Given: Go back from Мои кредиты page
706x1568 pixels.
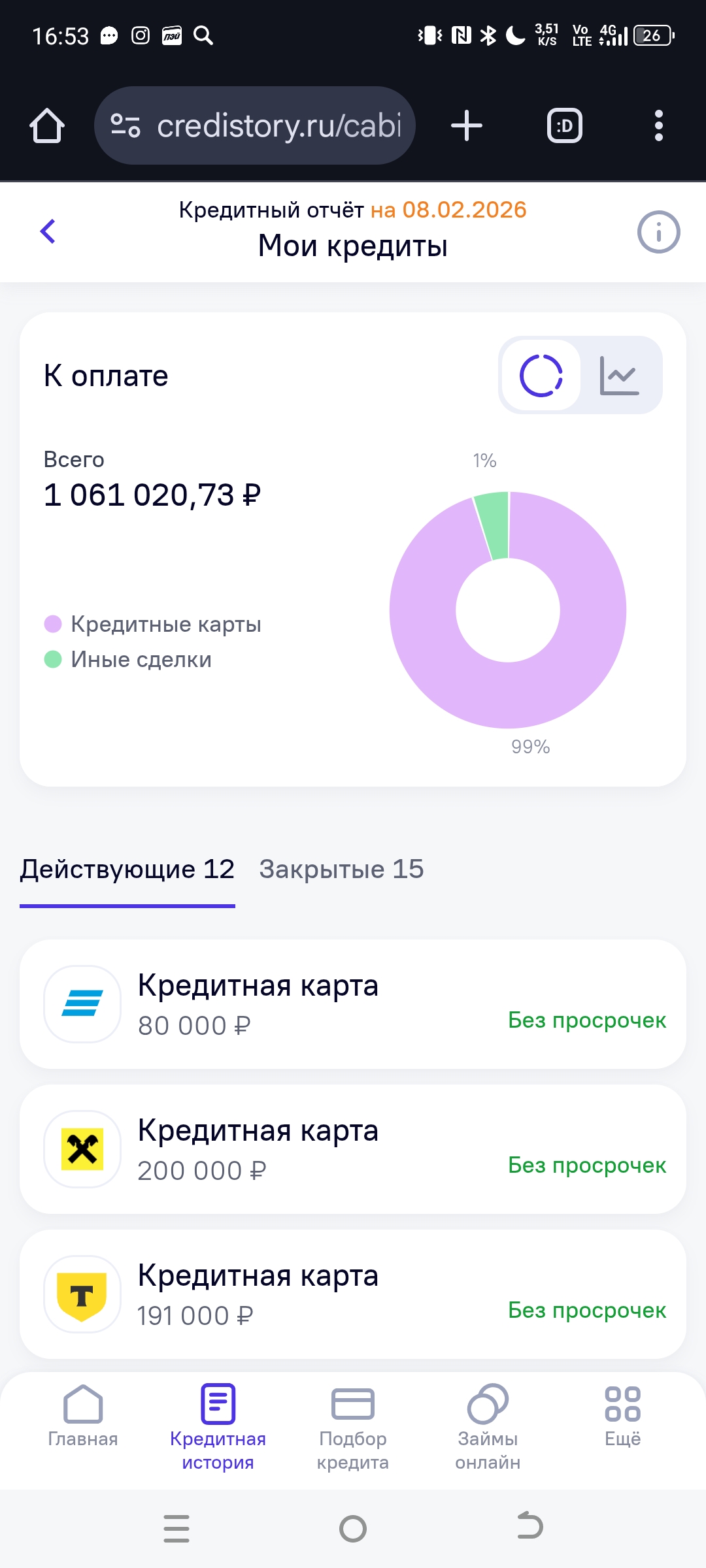Looking at the screenshot, I should click(48, 231).
